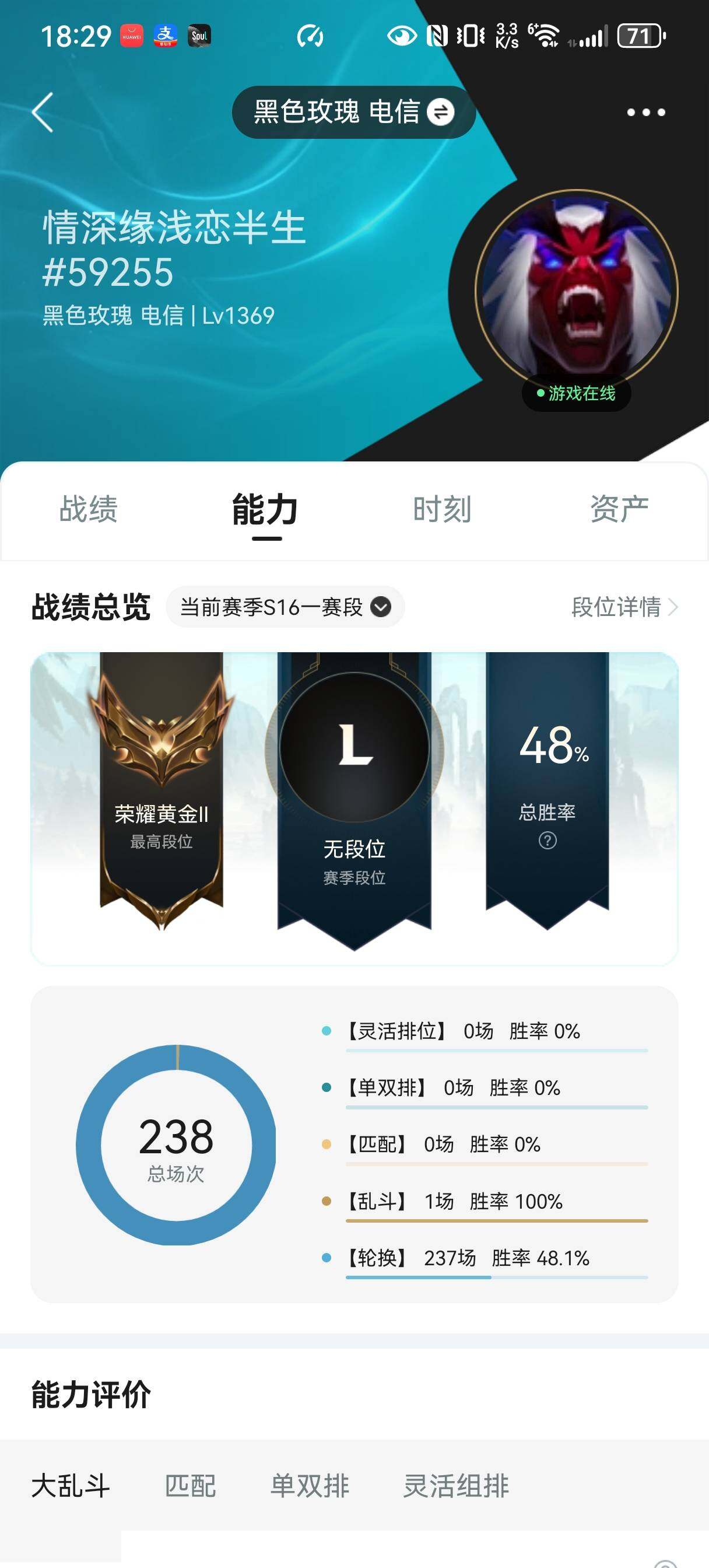709x1568 pixels.
Task: Open 段位详情 rank details
Action: click(x=624, y=607)
